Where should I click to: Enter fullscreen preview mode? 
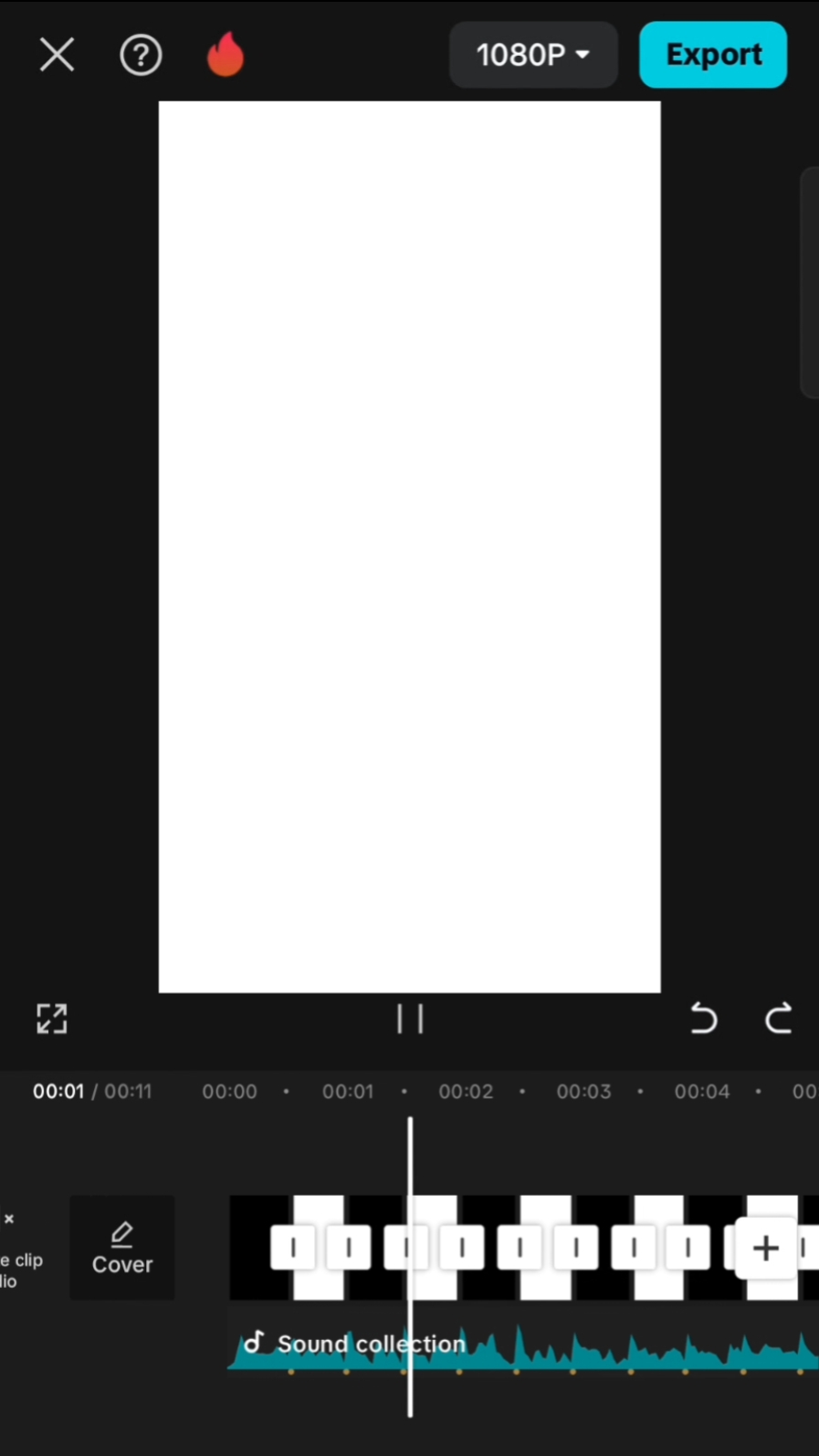52,1018
